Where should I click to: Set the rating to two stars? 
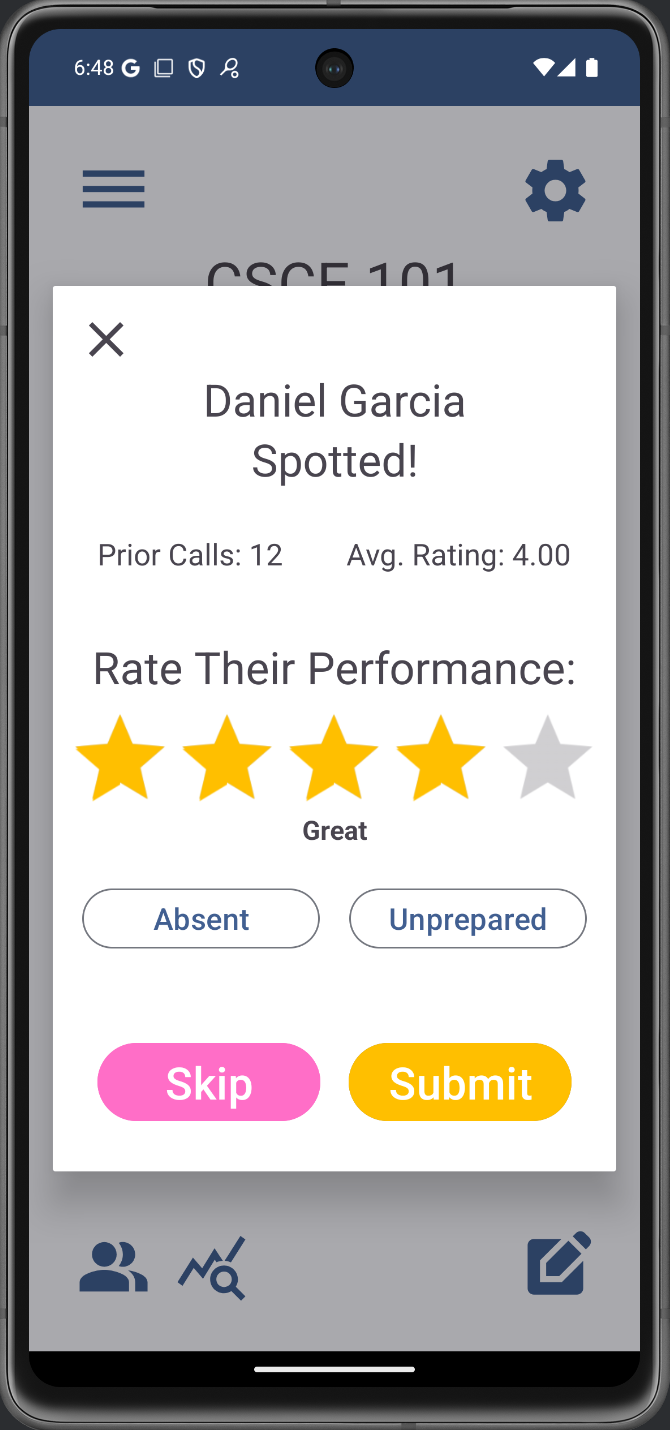[x=227, y=758]
